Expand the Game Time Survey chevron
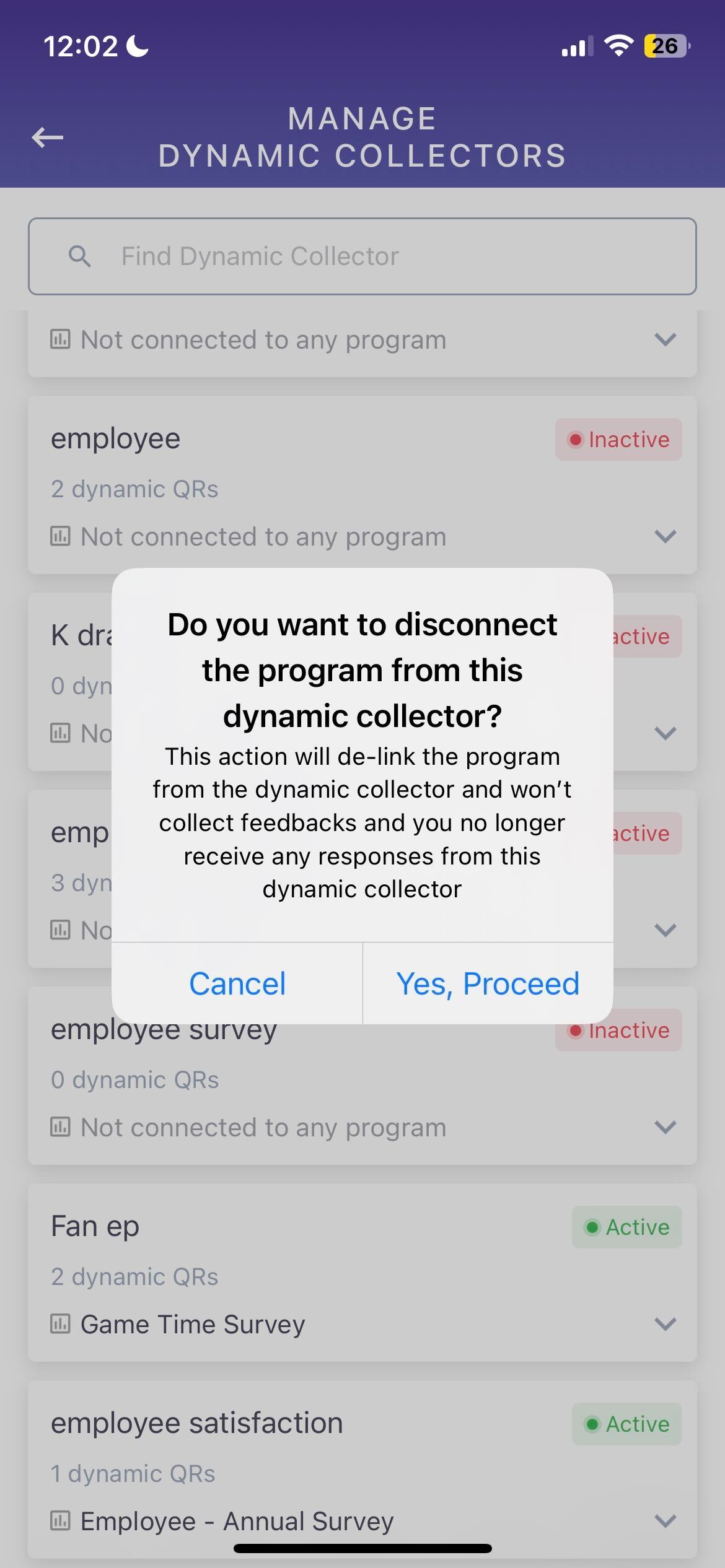The height and width of the screenshot is (1568, 725). 665,1324
